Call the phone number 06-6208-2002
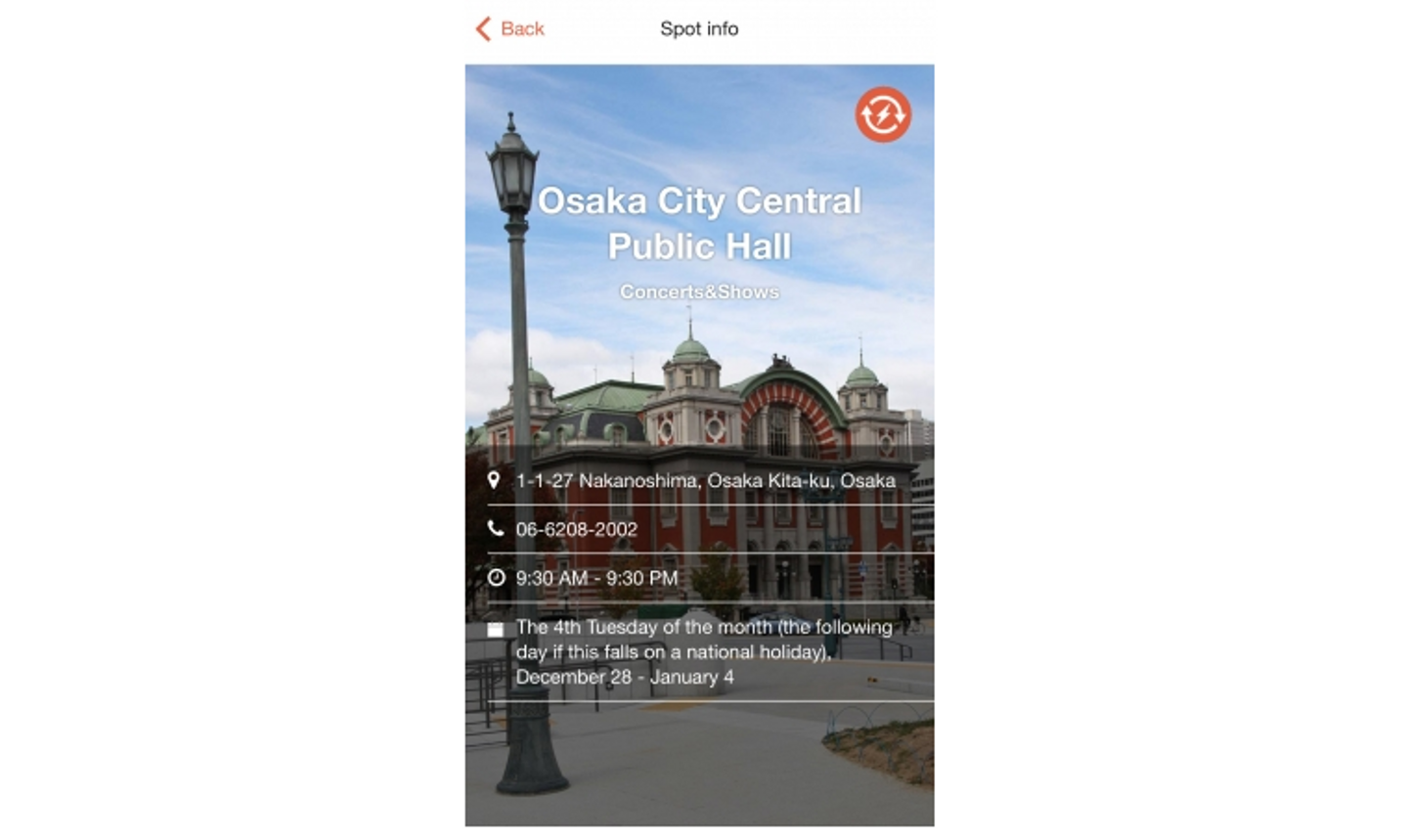The width and height of the screenshot is (1408, 840). [577, 530]
